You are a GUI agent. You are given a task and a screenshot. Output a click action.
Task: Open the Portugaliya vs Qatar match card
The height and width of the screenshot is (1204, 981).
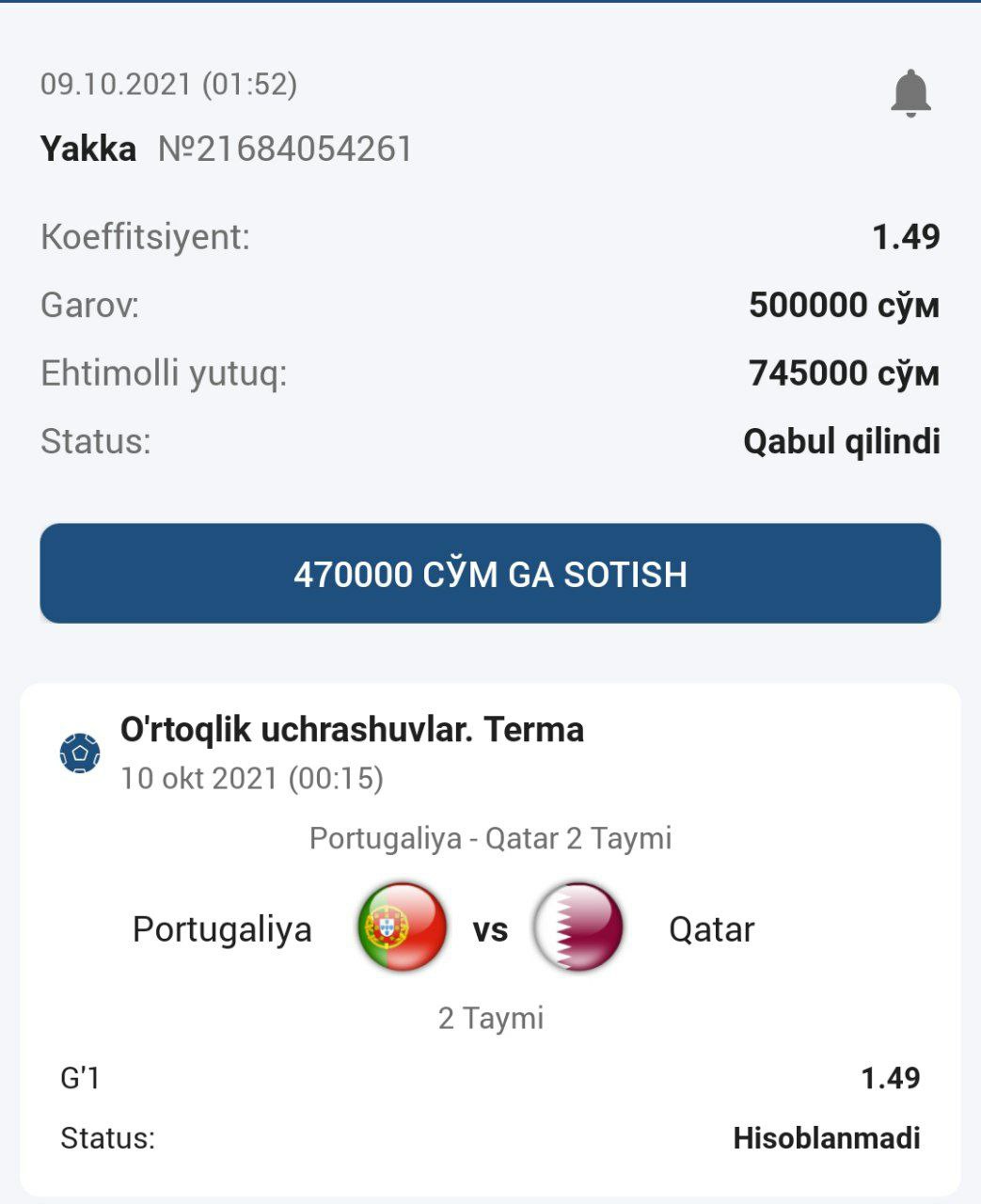[x=490, y=929]
